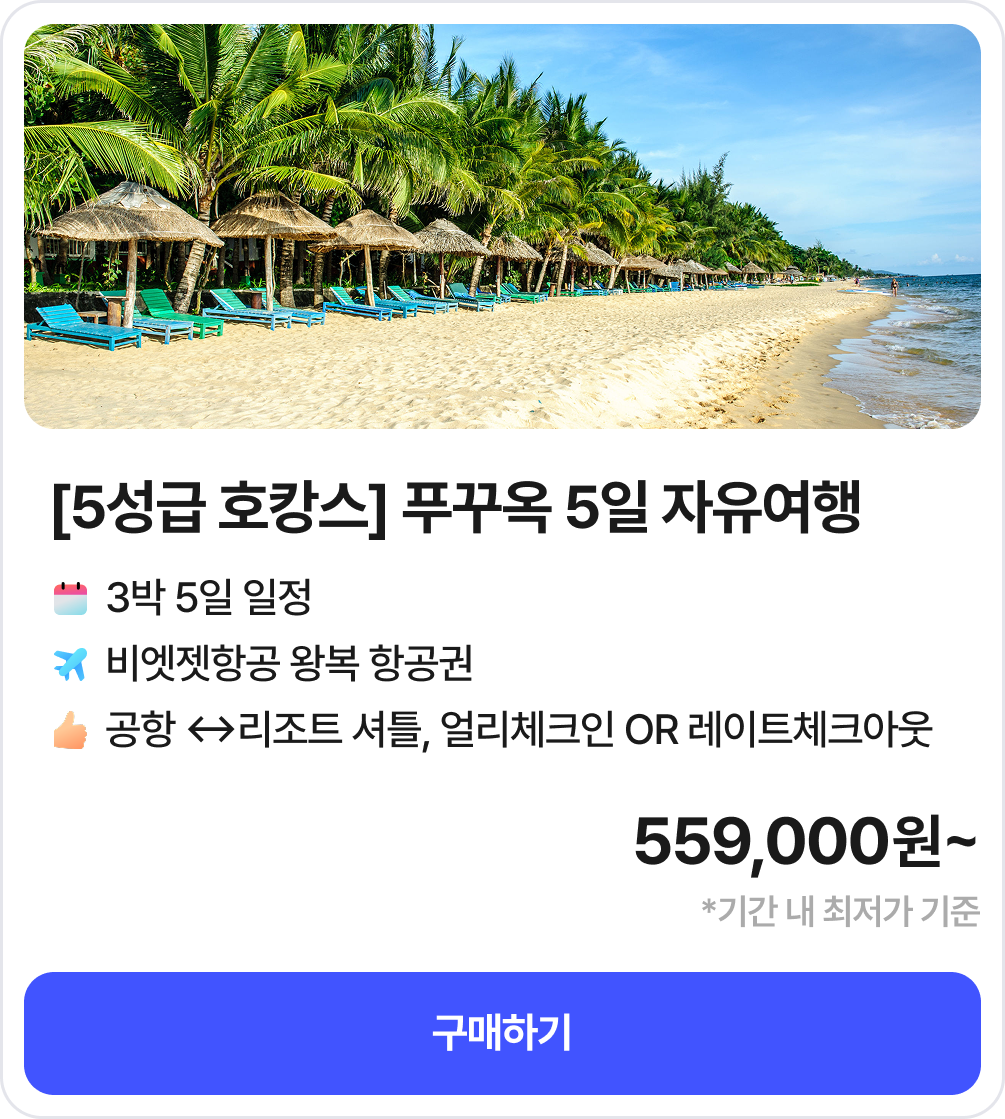Screen dimensions: 1005x1119
Task: Tap the 구매하기 purchase button
Action: 502,1033
